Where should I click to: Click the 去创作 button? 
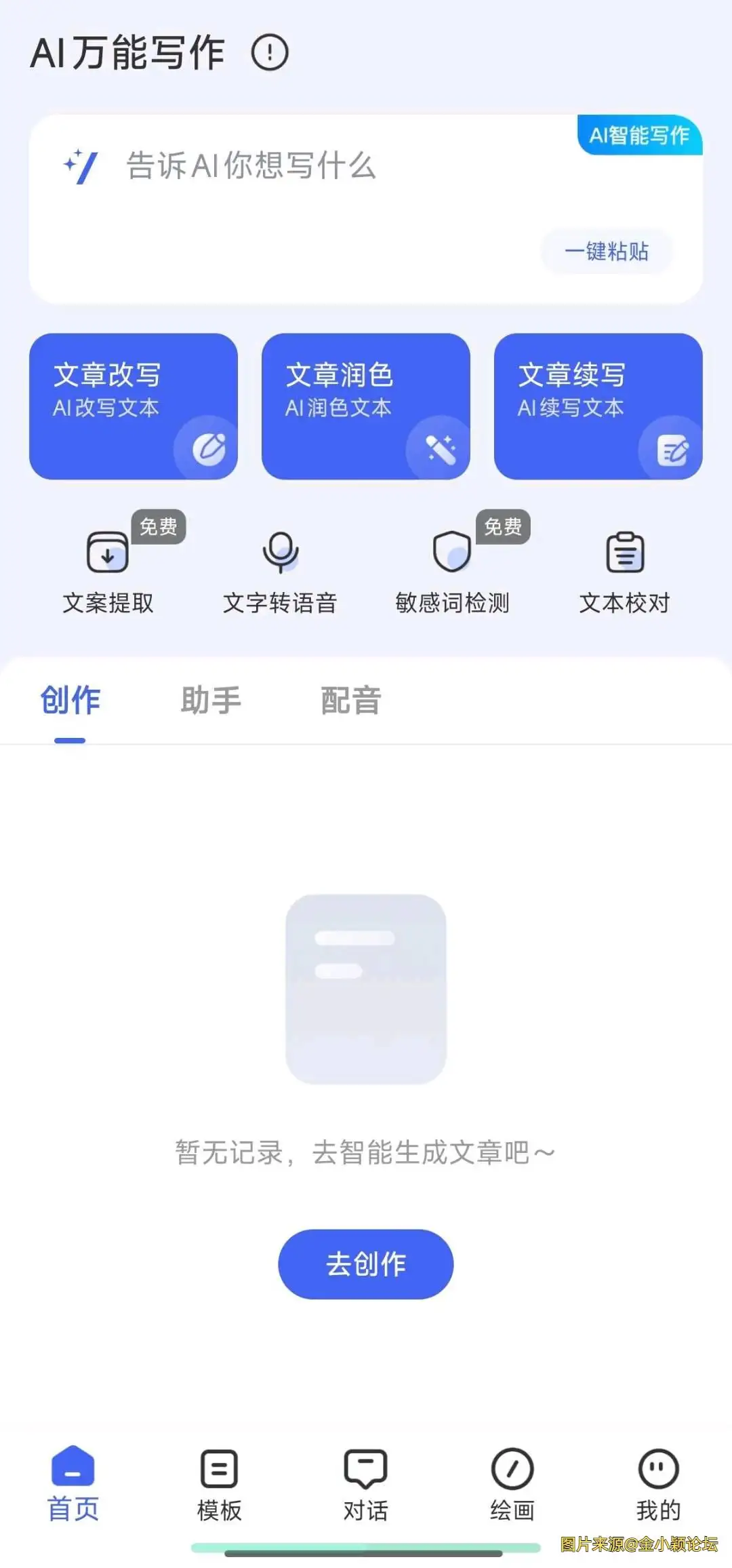[365, 1263]
